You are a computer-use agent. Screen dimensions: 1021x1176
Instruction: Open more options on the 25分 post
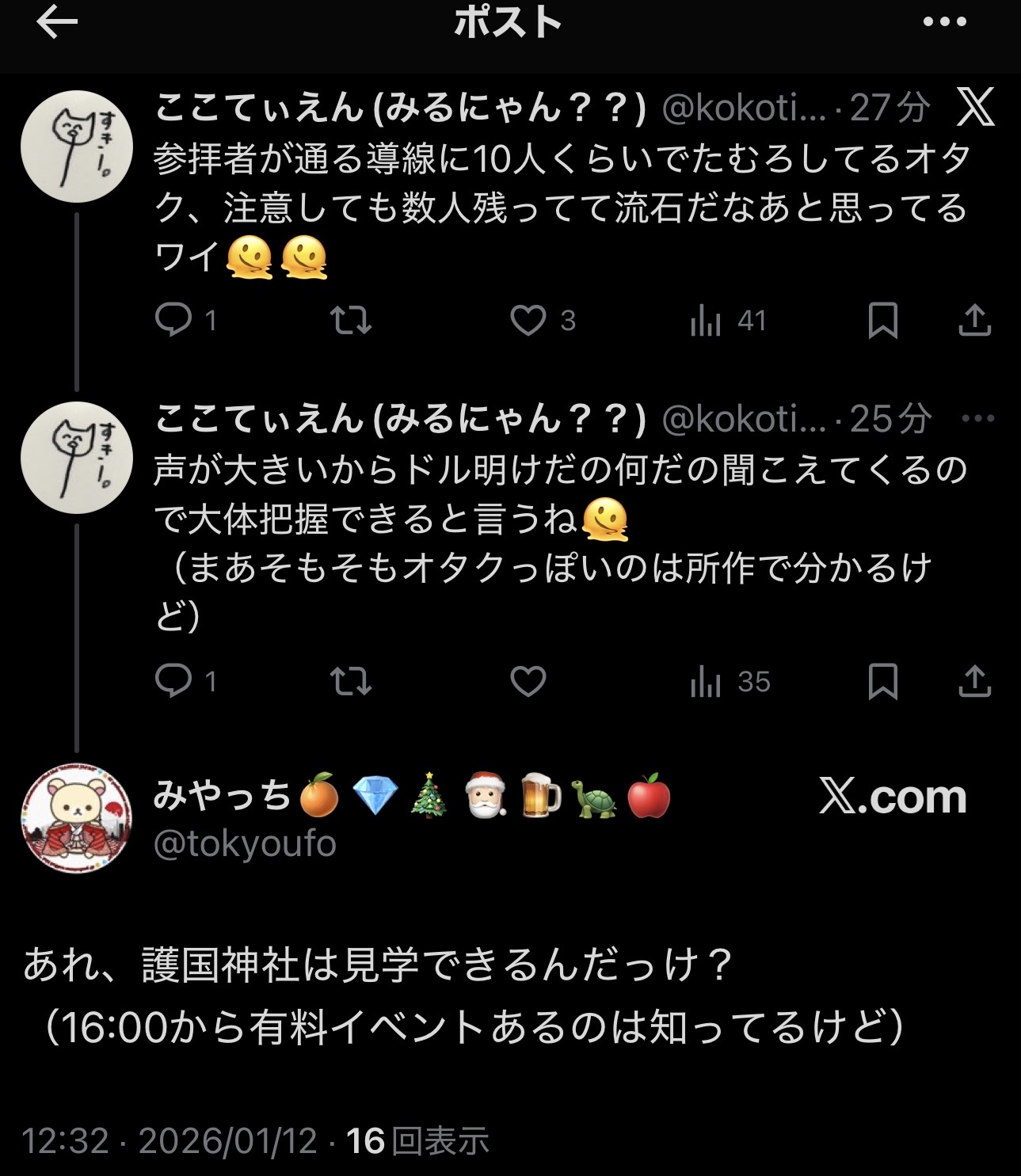pos(977,418)
